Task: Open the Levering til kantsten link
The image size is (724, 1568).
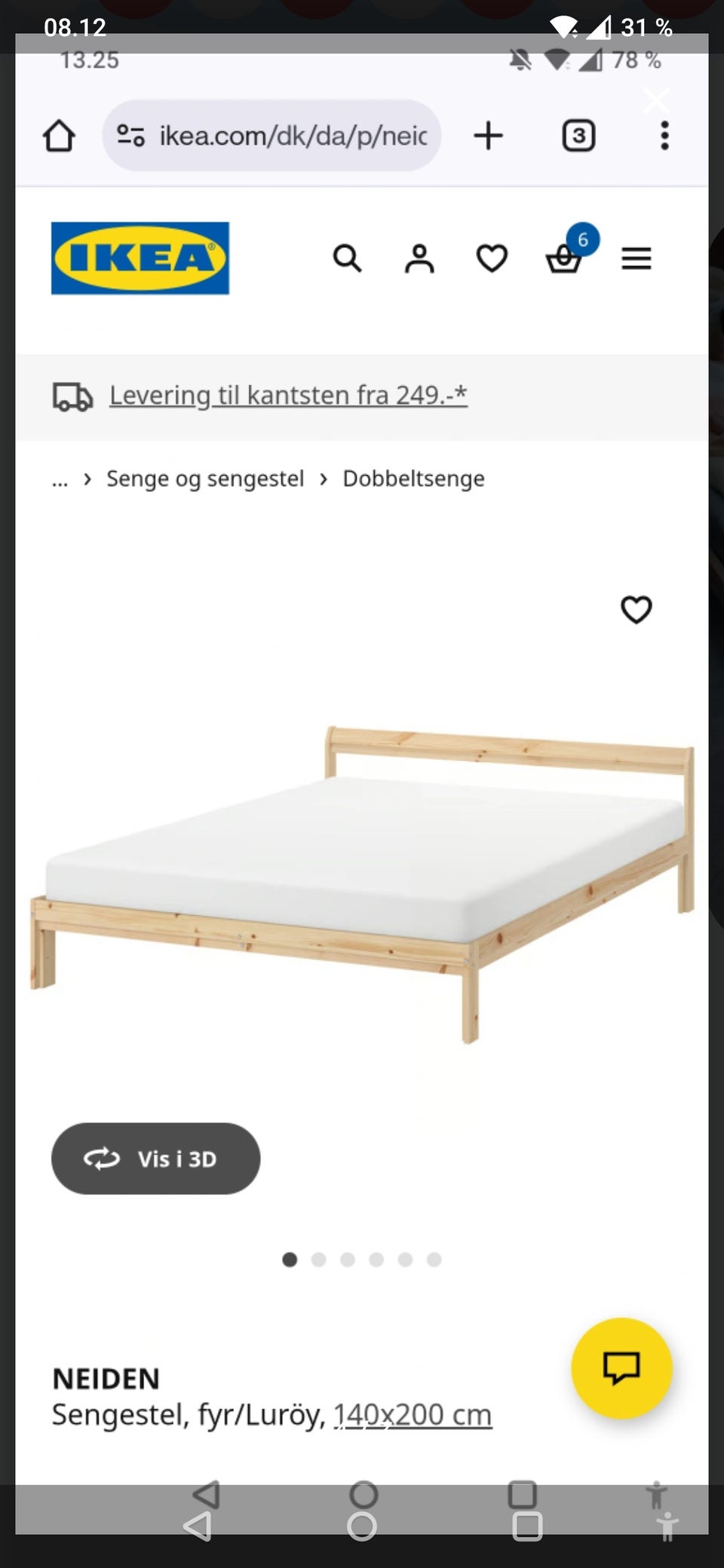Action: point(287,395)
